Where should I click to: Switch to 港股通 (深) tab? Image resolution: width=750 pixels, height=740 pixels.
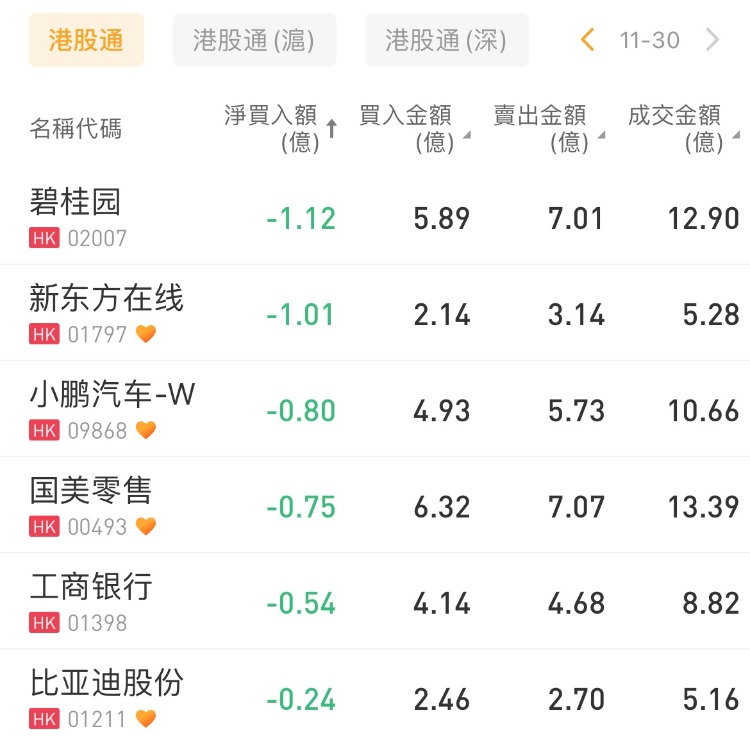[446, 40]
